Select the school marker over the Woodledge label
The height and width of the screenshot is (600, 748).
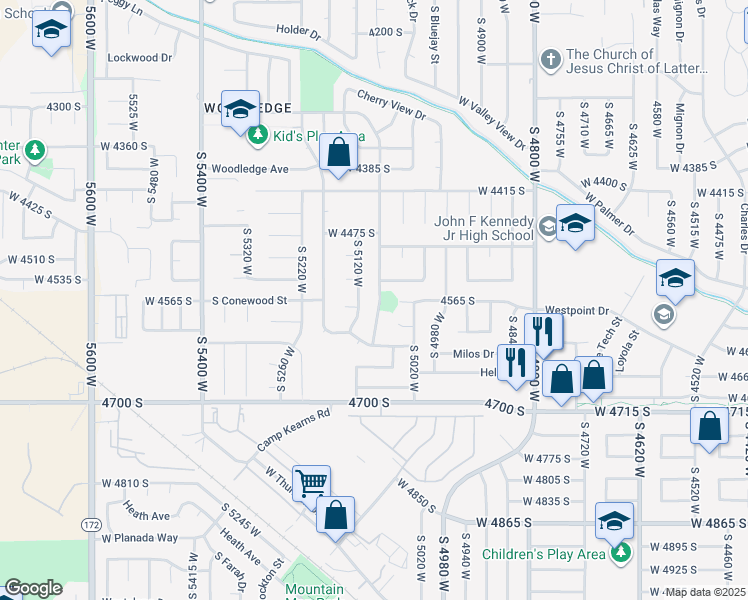coord(240,113)
